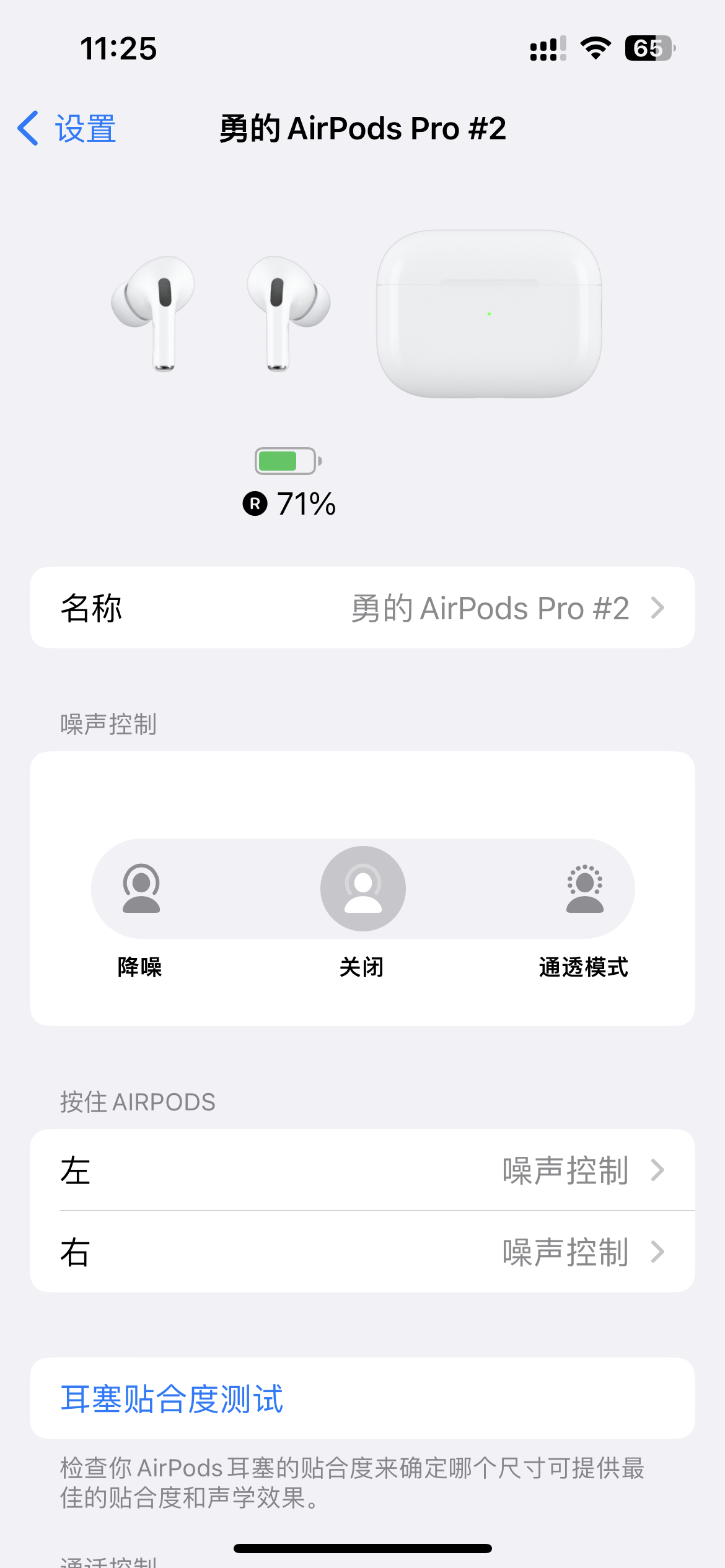This screenshot has width=725, height=1568.
Task: Switch to 通透模式
Action: point(584,889)
